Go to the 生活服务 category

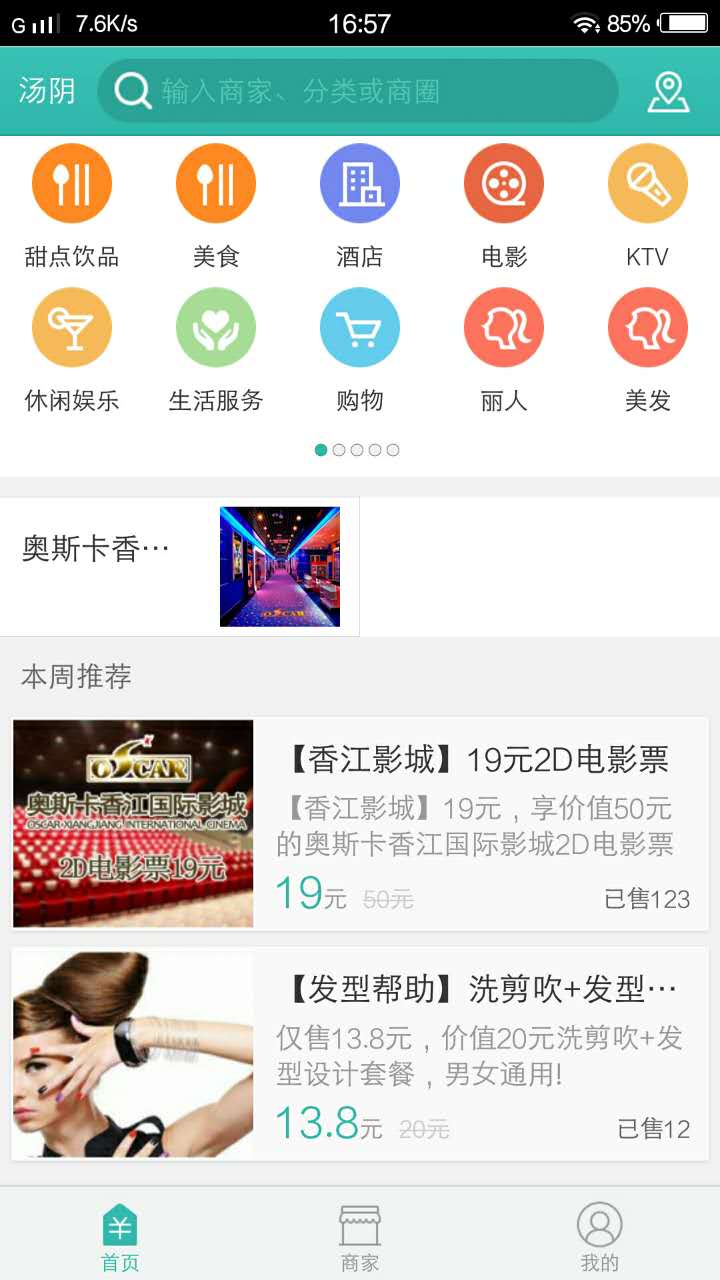pos(216,350)
